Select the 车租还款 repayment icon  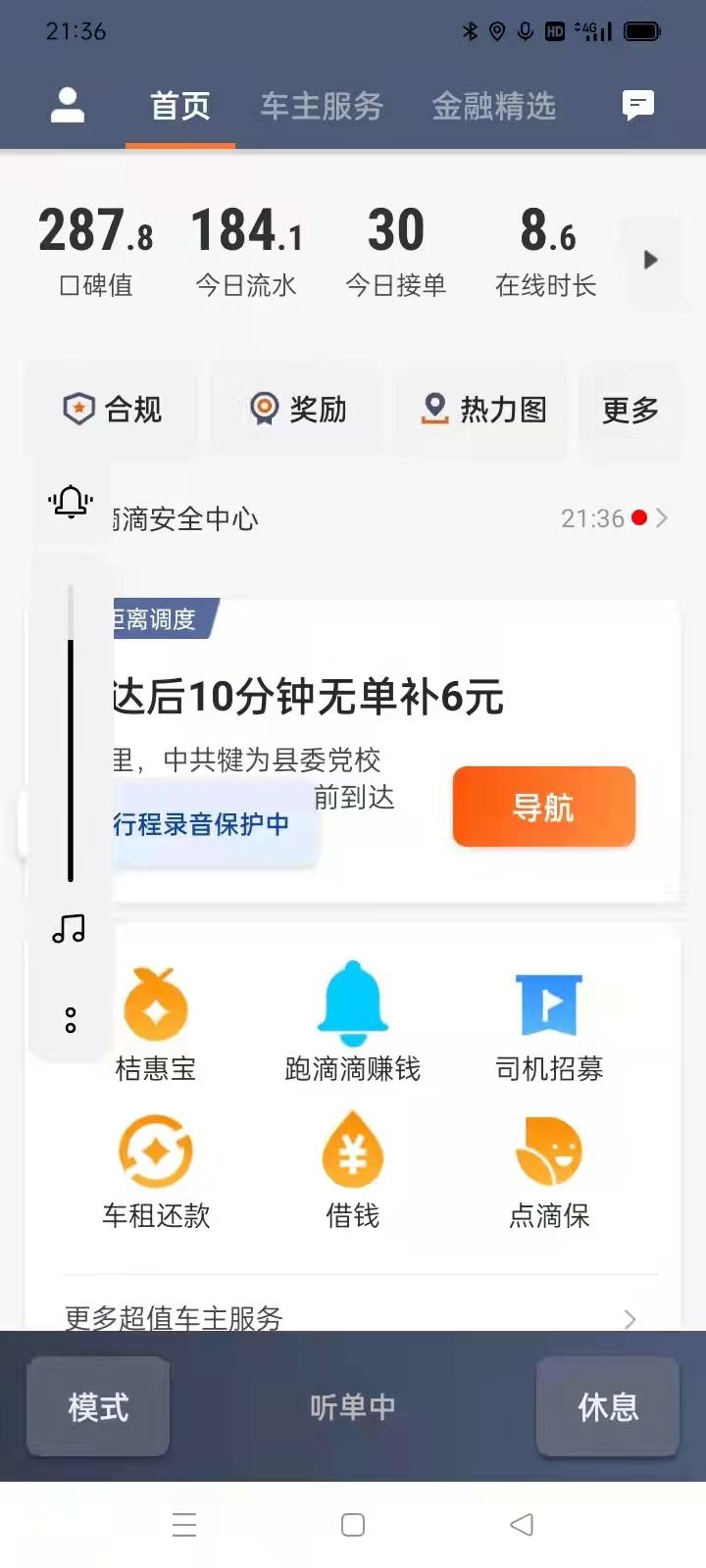[x=155, y=1151]
